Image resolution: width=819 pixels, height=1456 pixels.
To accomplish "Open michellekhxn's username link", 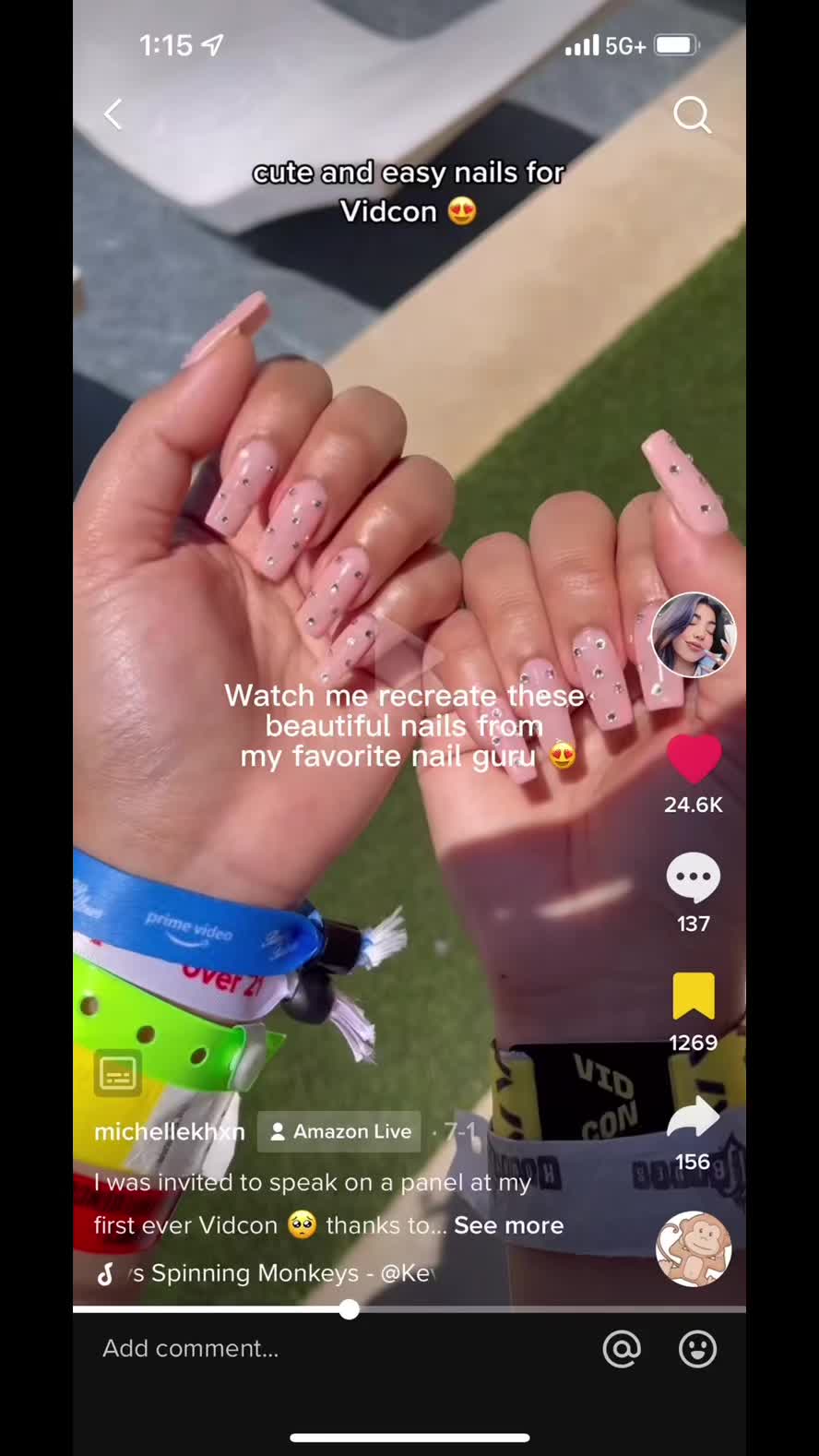I will [x=170, y=1131].
